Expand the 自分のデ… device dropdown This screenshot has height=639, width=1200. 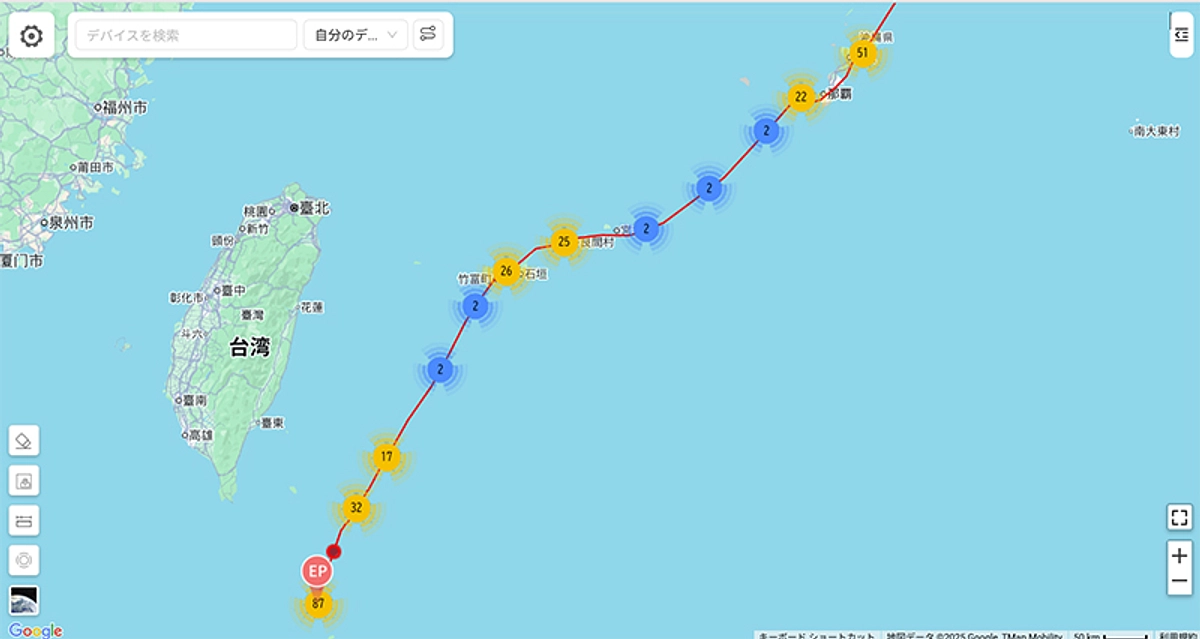(x=355, y=35)
